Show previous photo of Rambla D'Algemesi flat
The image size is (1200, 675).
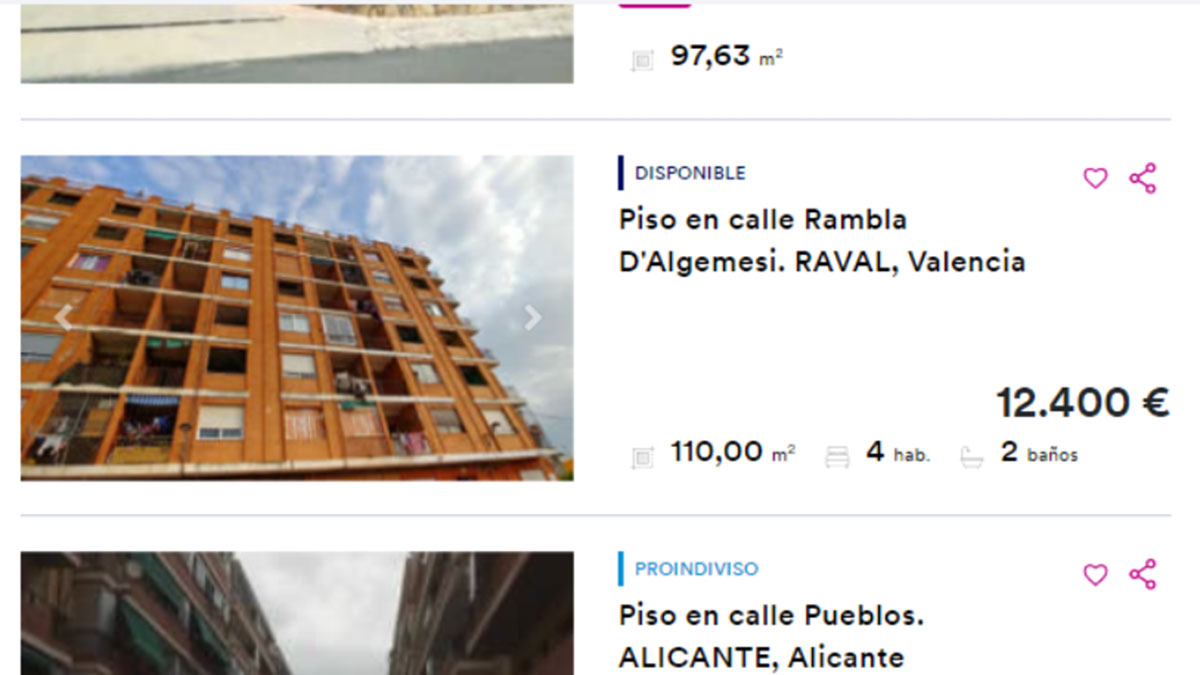pos(63,318)
